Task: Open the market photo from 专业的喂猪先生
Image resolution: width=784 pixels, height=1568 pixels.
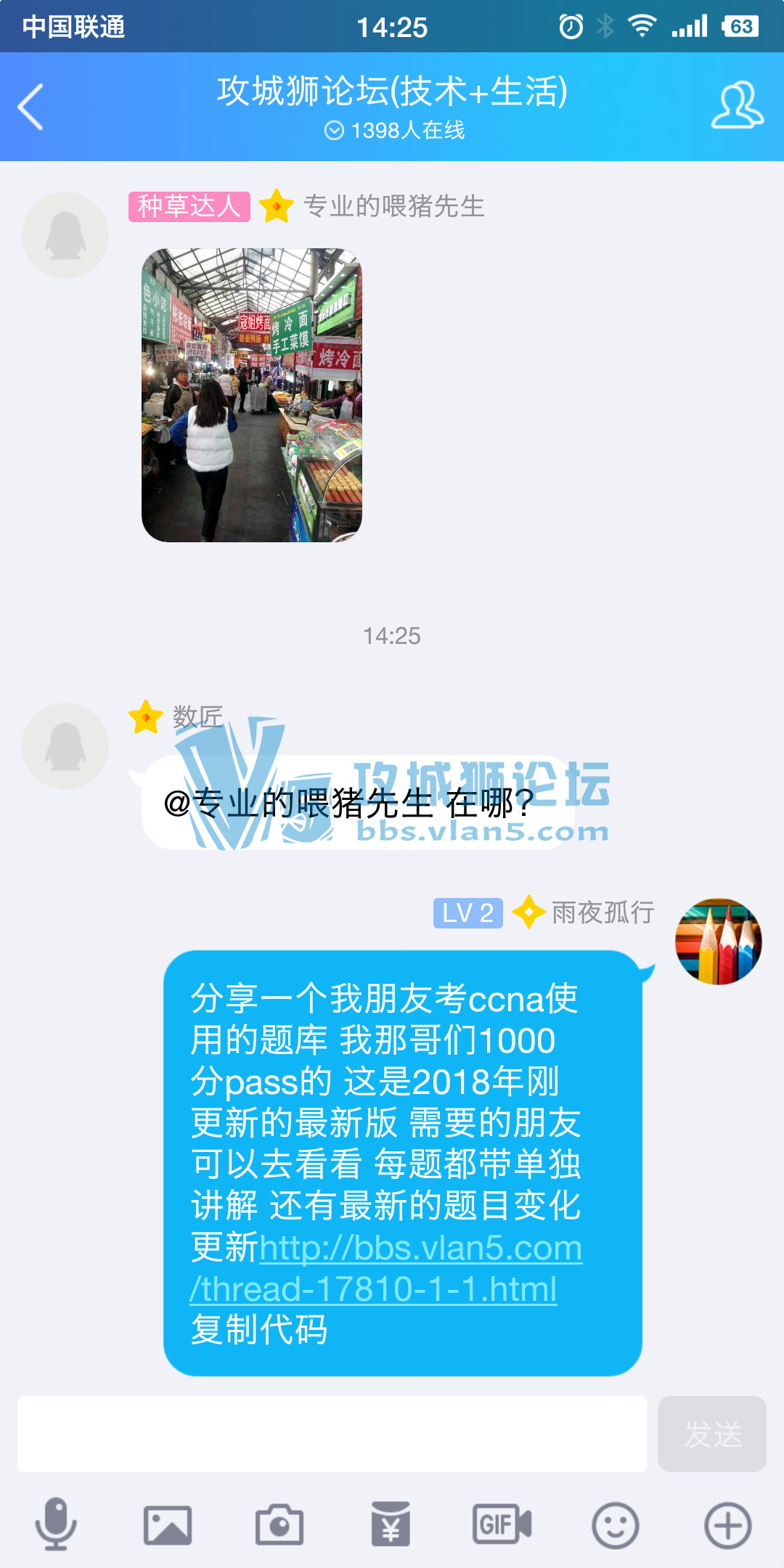Action: click(x=252, y=396)
